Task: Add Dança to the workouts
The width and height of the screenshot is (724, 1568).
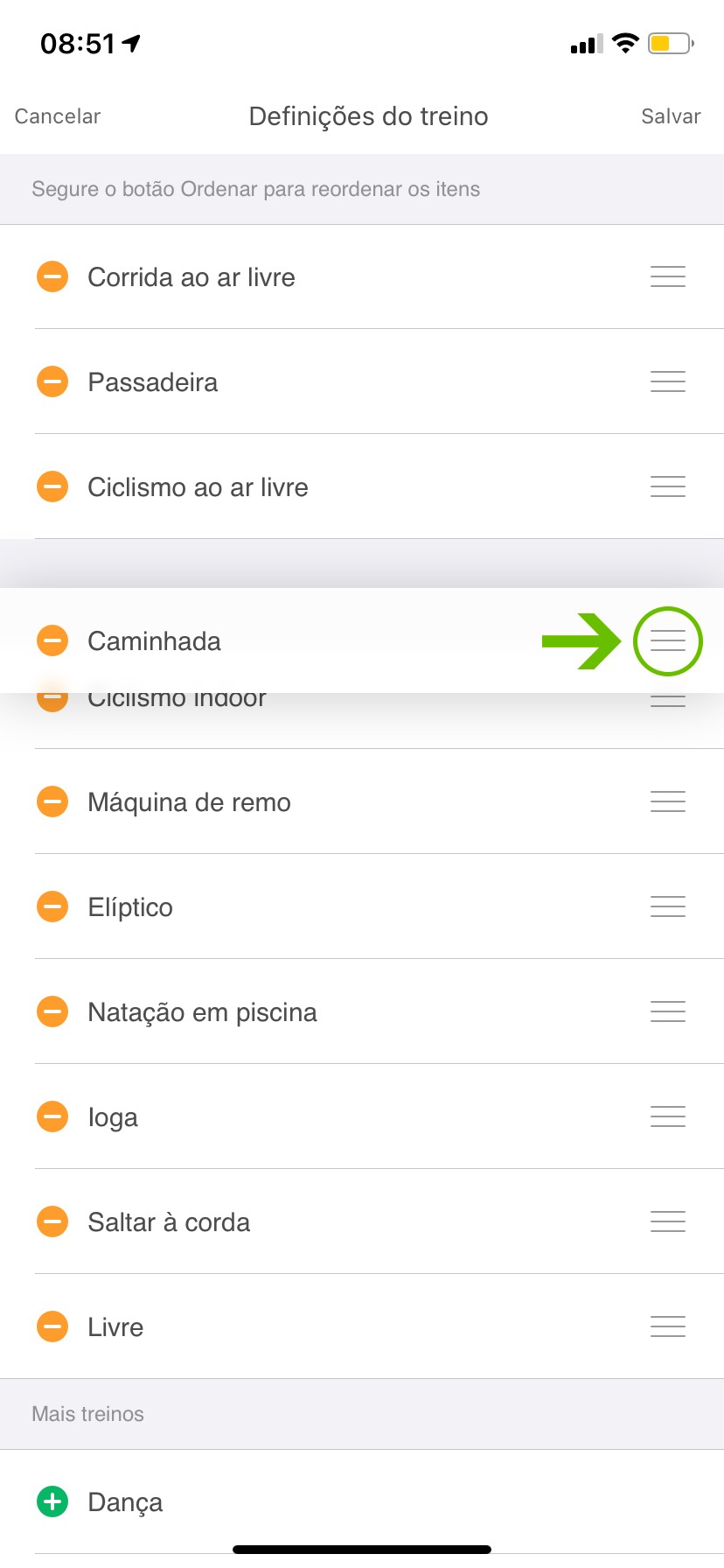Action: pos(52,1502)
